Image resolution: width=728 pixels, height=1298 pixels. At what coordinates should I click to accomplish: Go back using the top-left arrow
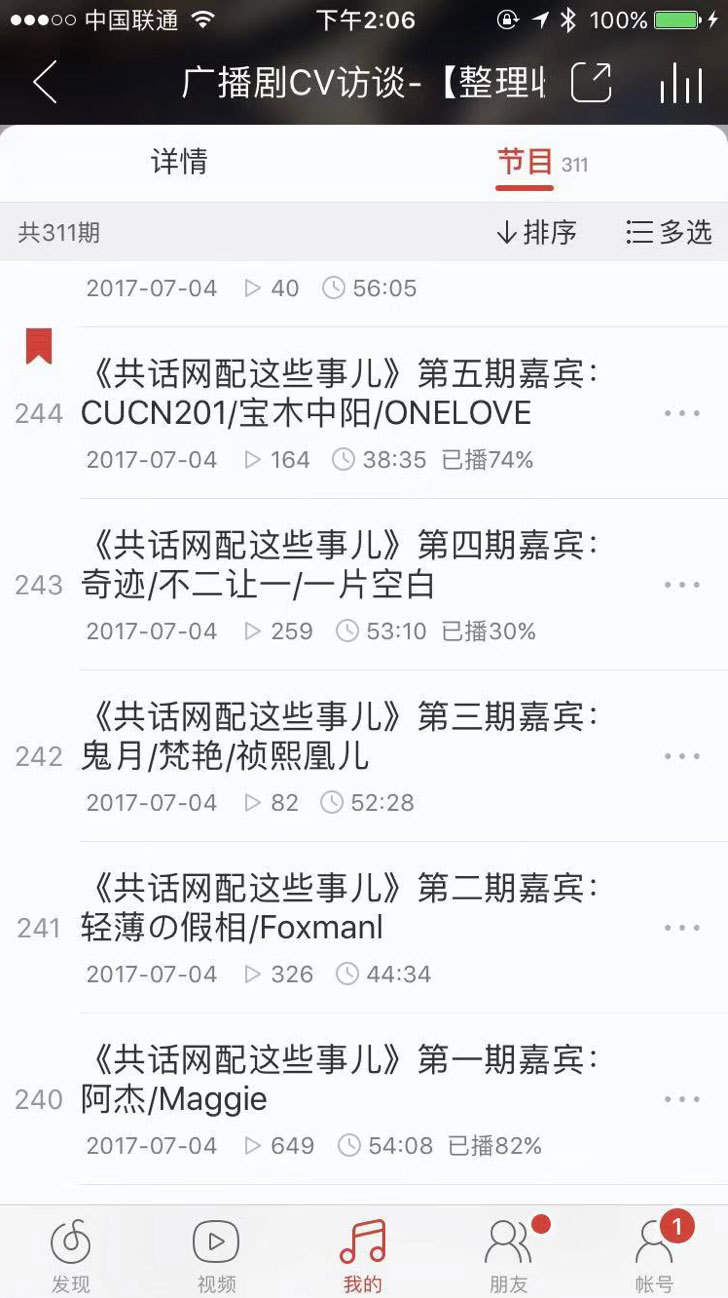coord(44,82)
